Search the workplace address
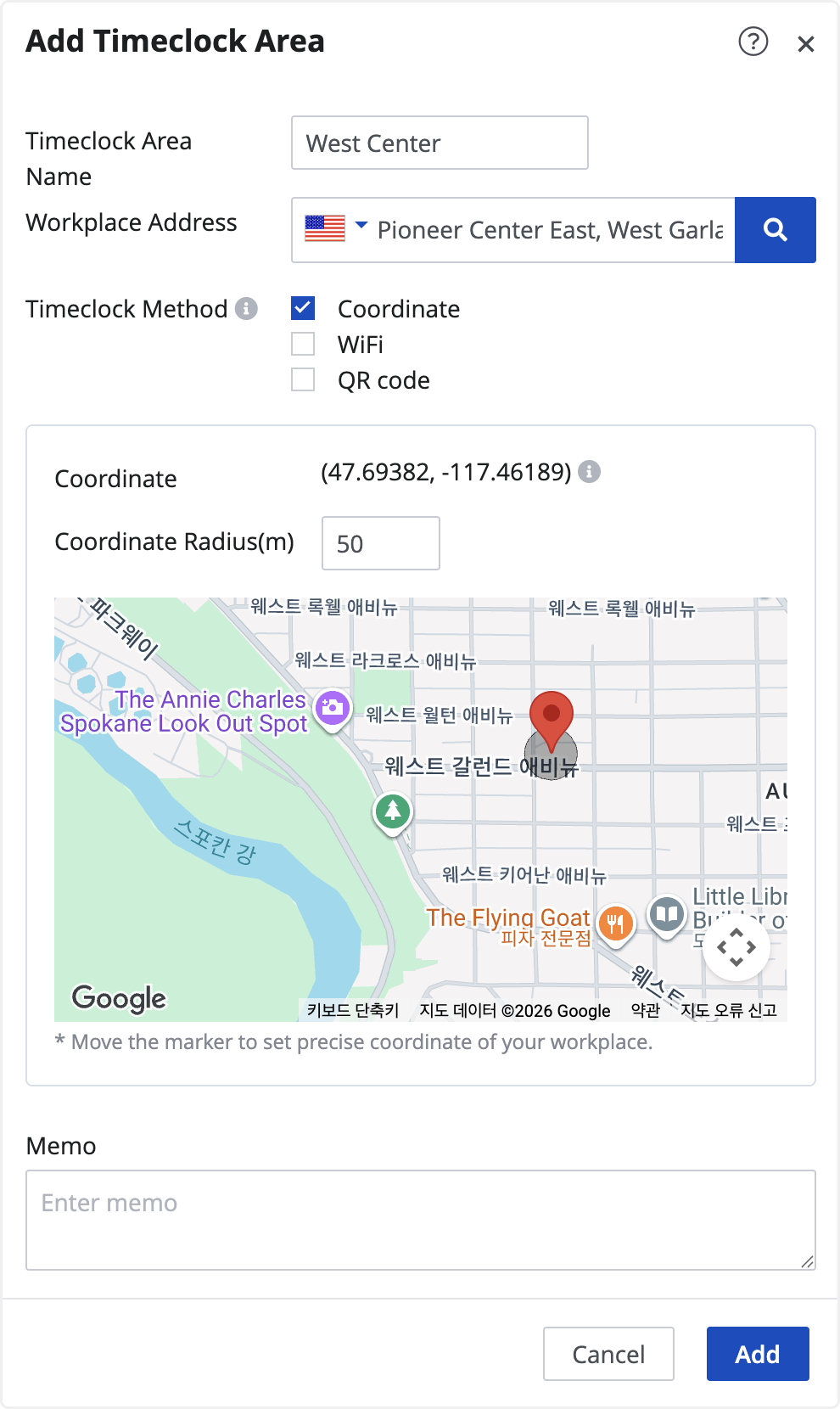Viewport: 840px width, 1409px height. point(775,230)
